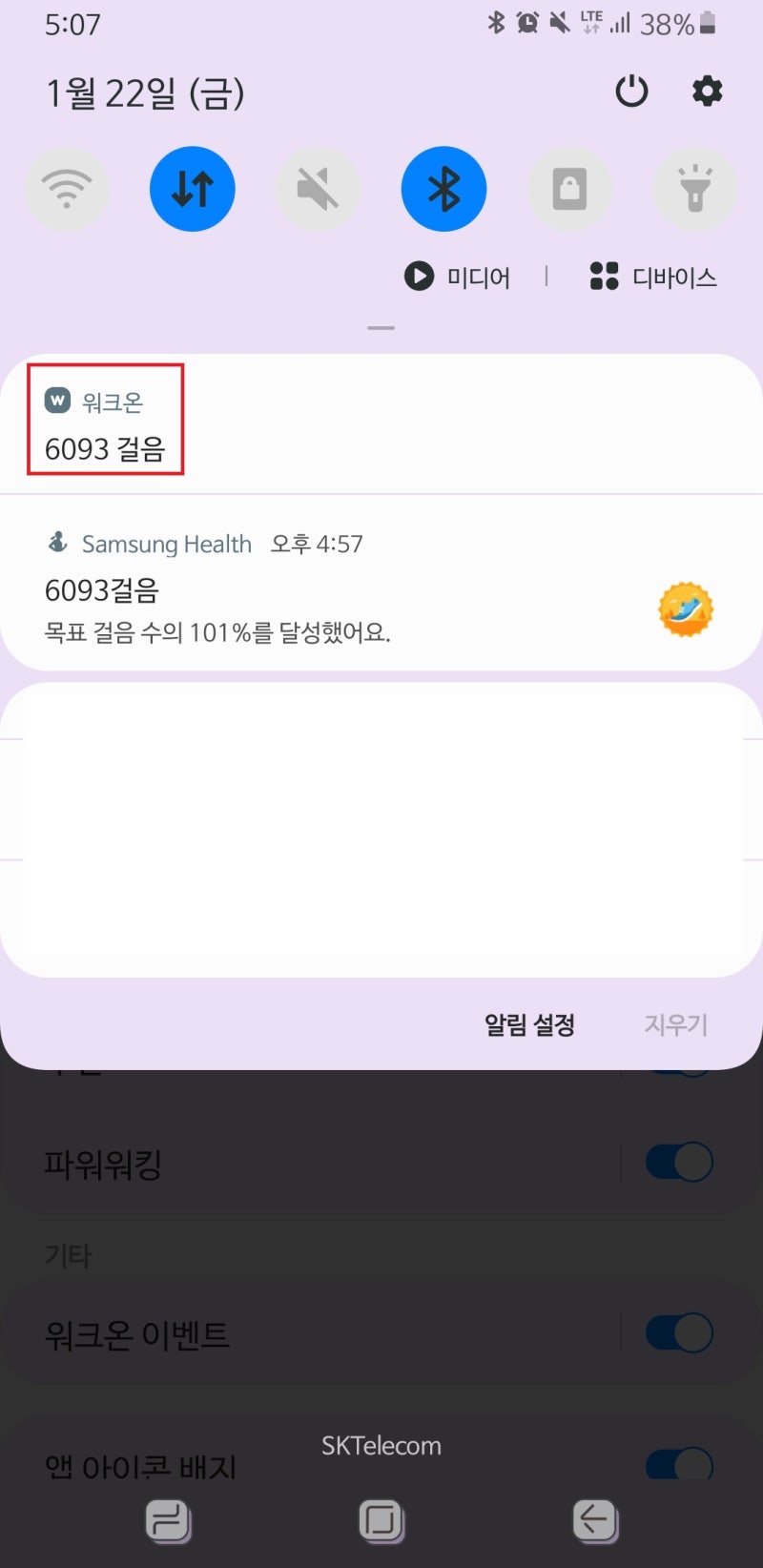Screen dimensions: 763x1568
Task: Tap the Samsung Health badge thumbnail
Action: (x=684, y=610)
